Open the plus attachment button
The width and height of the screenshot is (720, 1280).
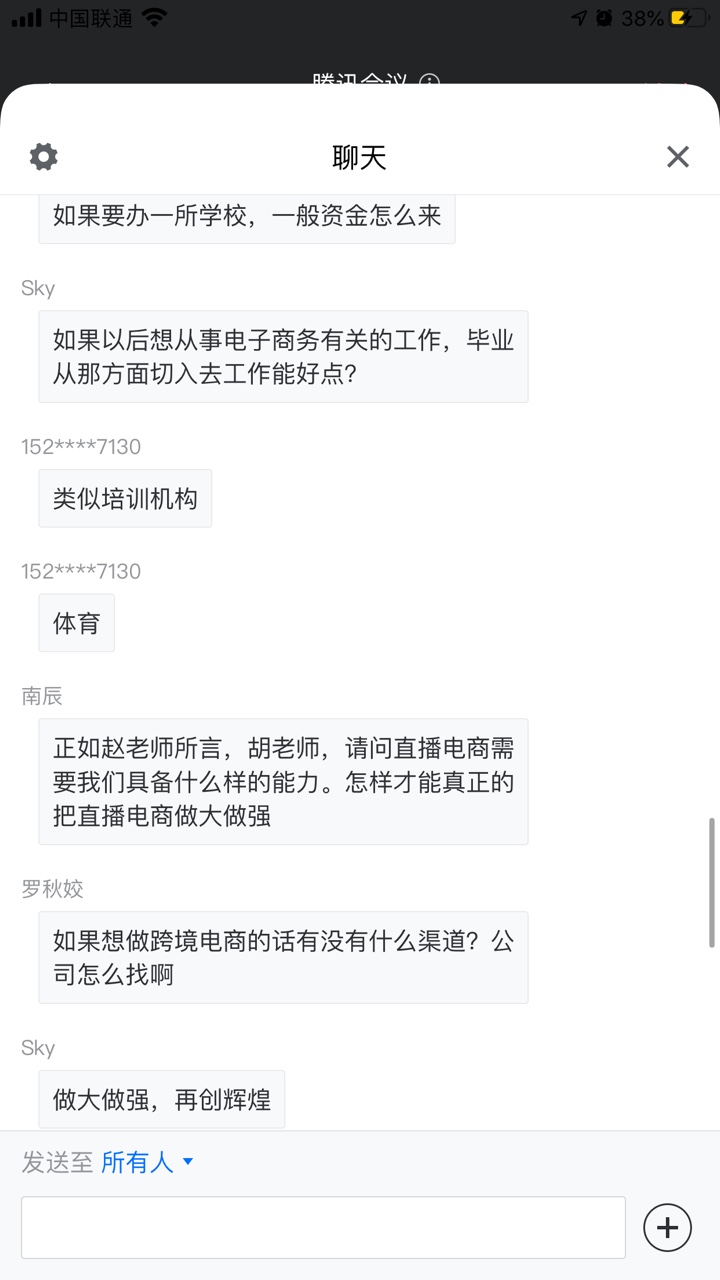(x=667, y=1227)
